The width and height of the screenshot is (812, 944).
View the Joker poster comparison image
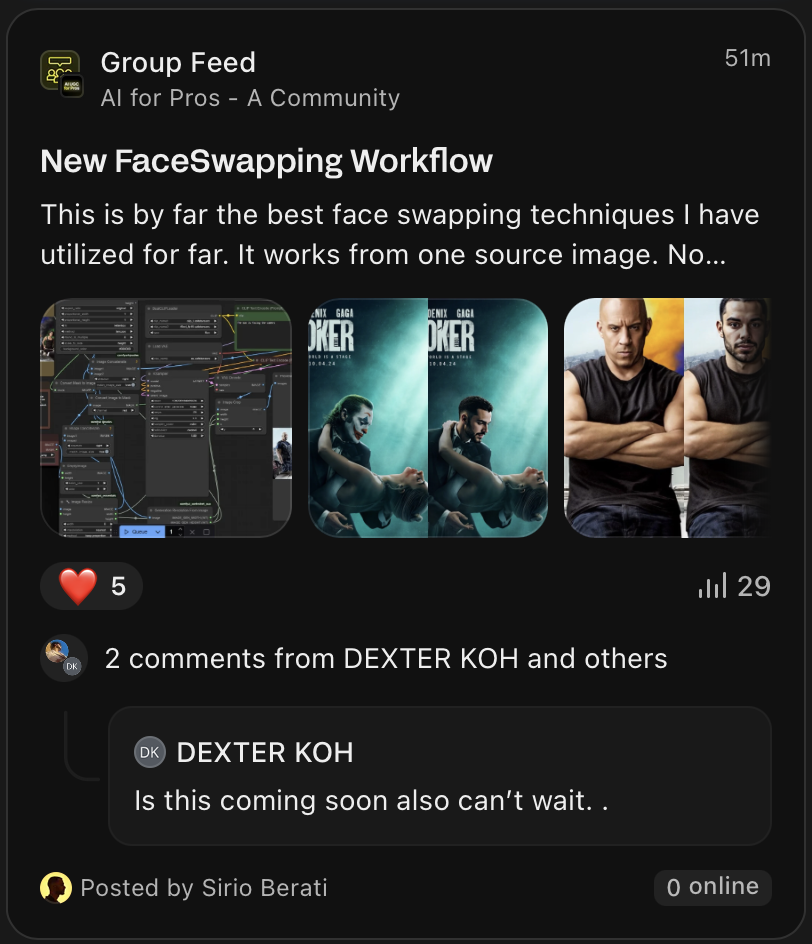point(428,418)
